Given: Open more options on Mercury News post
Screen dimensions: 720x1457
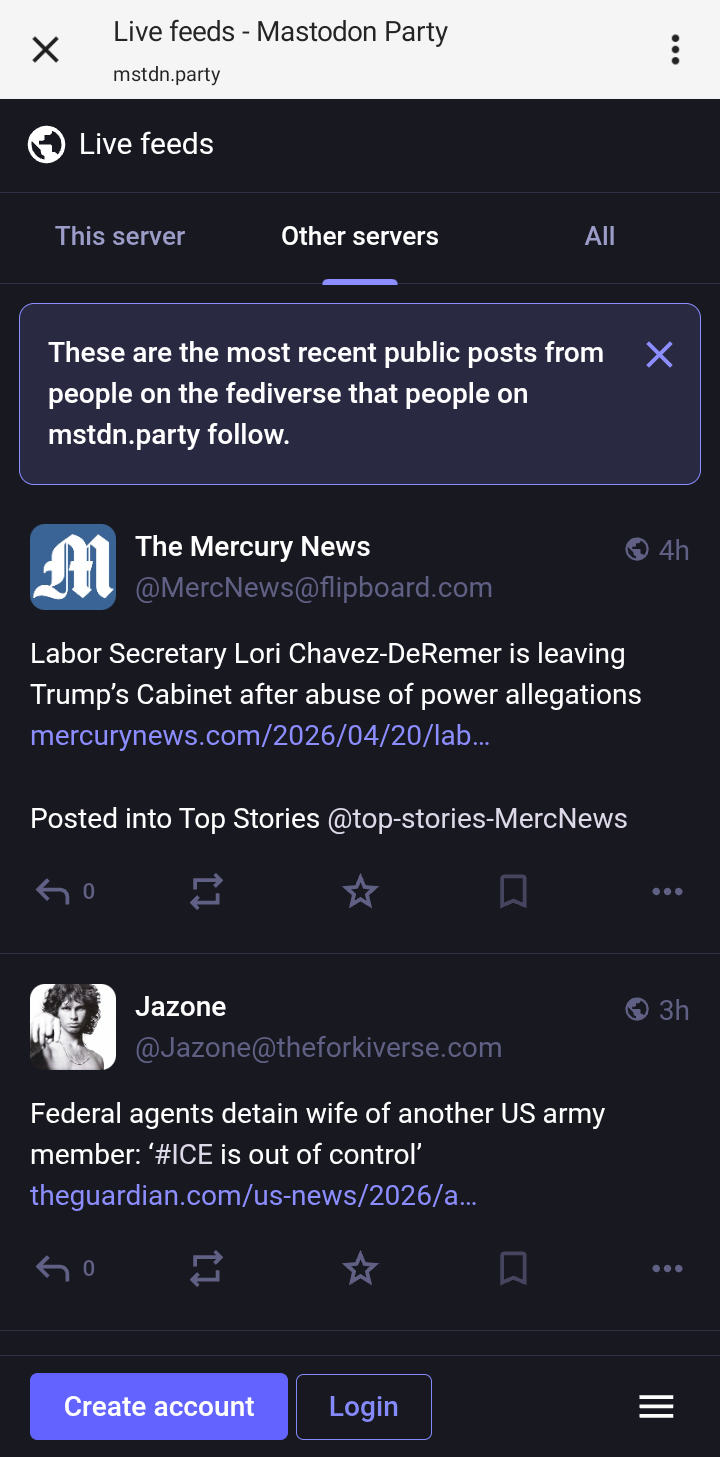Looking at the screenshot, I should click(667, 891).
